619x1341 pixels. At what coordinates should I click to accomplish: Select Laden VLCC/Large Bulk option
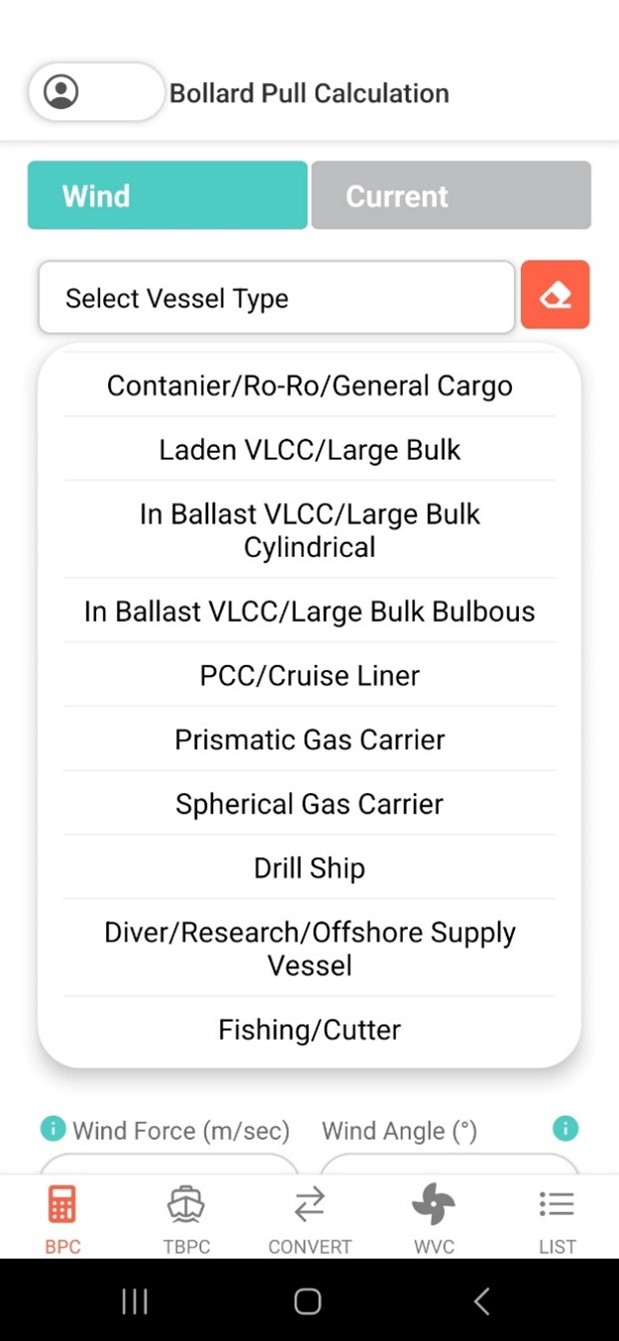309,450
